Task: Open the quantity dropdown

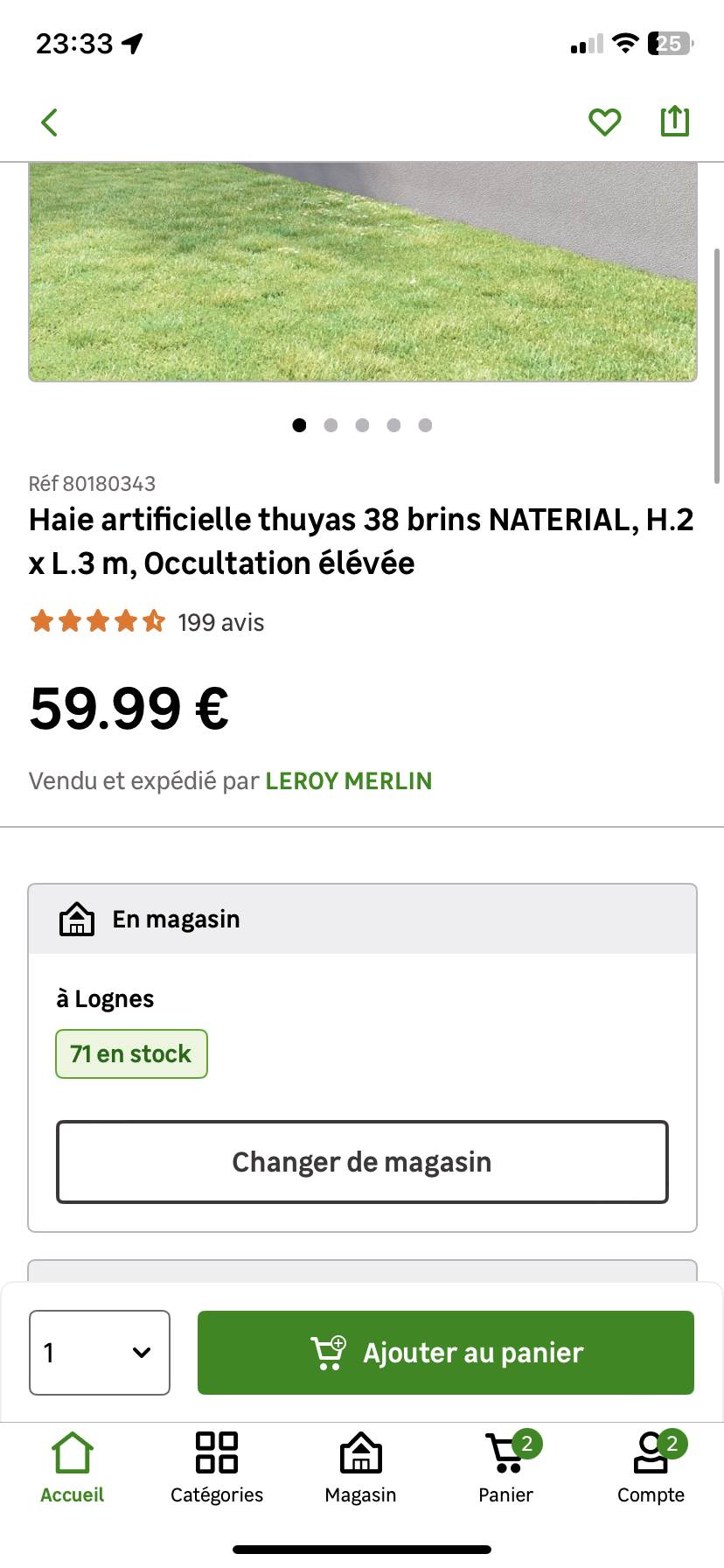Action: tap(100, 1353)
